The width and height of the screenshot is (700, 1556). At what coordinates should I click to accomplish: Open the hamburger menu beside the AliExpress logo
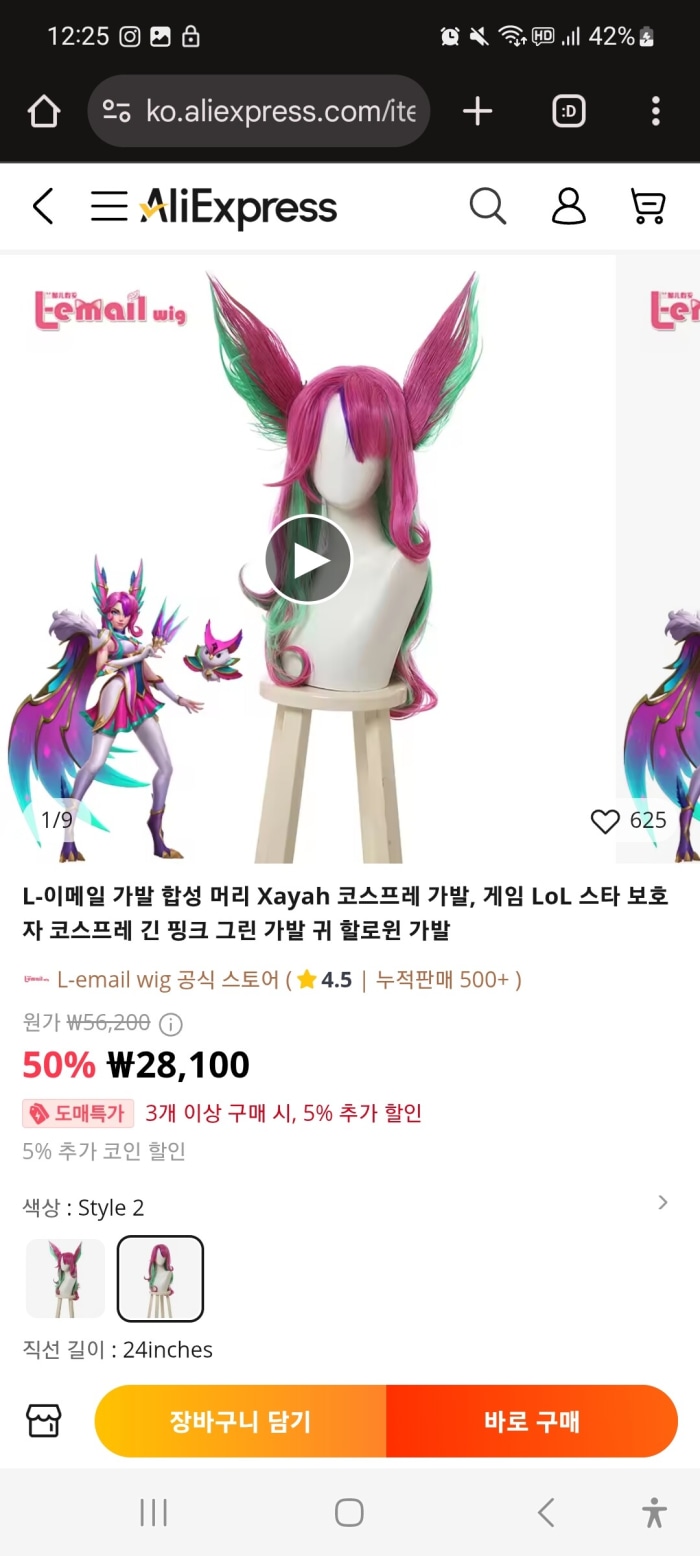click(109, 207)
